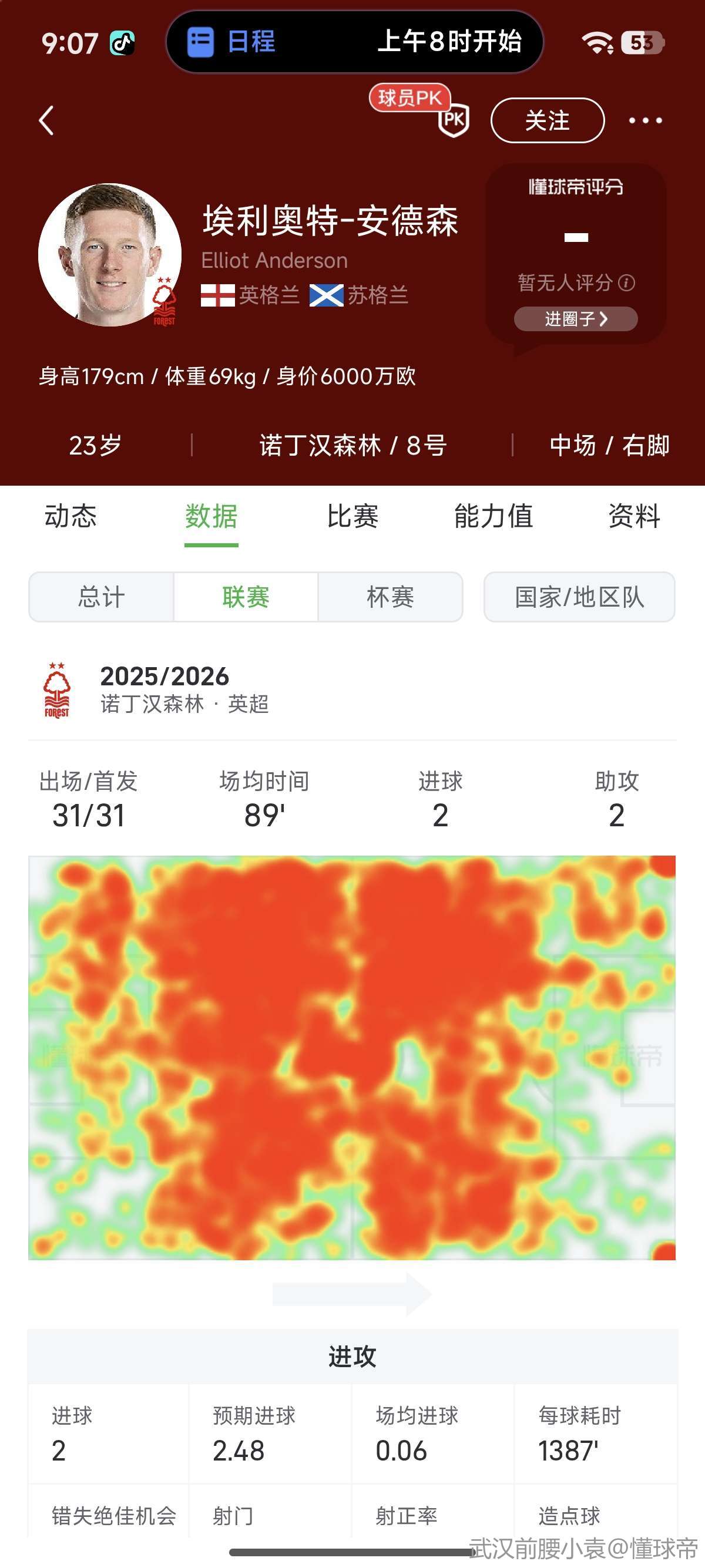View the 能力值 tab
The width and height of the screenshot is (705, 1568).
point(493,516)
